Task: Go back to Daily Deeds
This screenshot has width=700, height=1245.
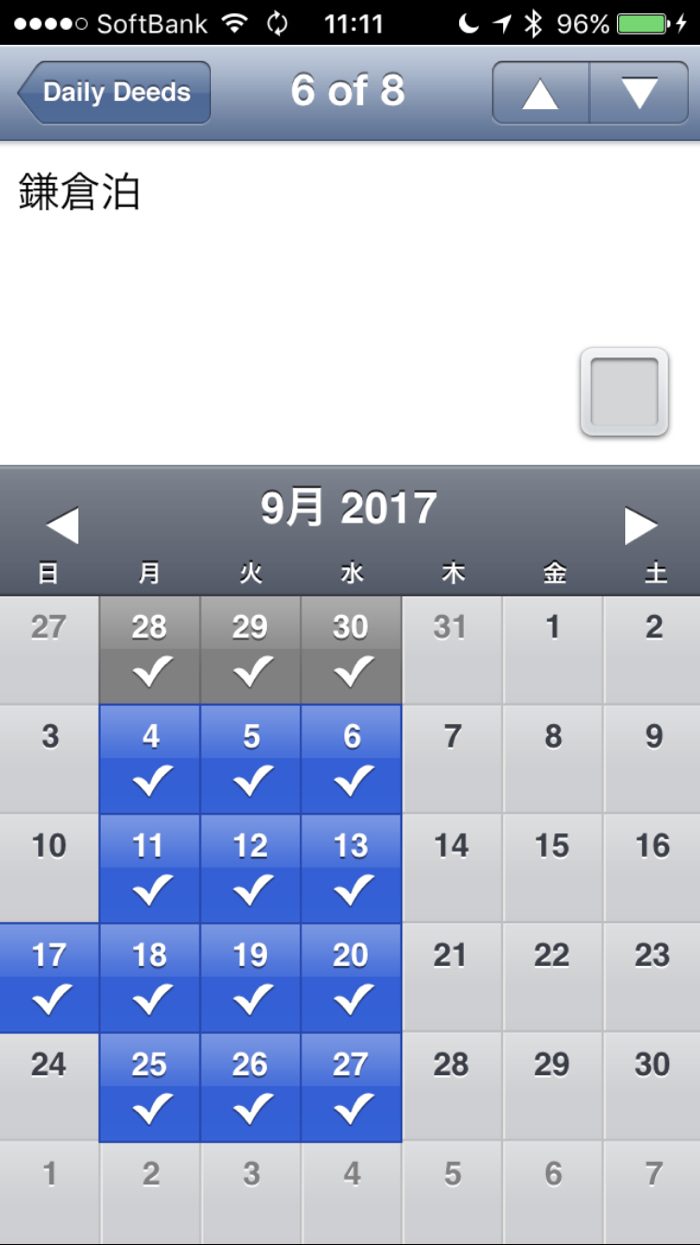Action: [115, 92]
